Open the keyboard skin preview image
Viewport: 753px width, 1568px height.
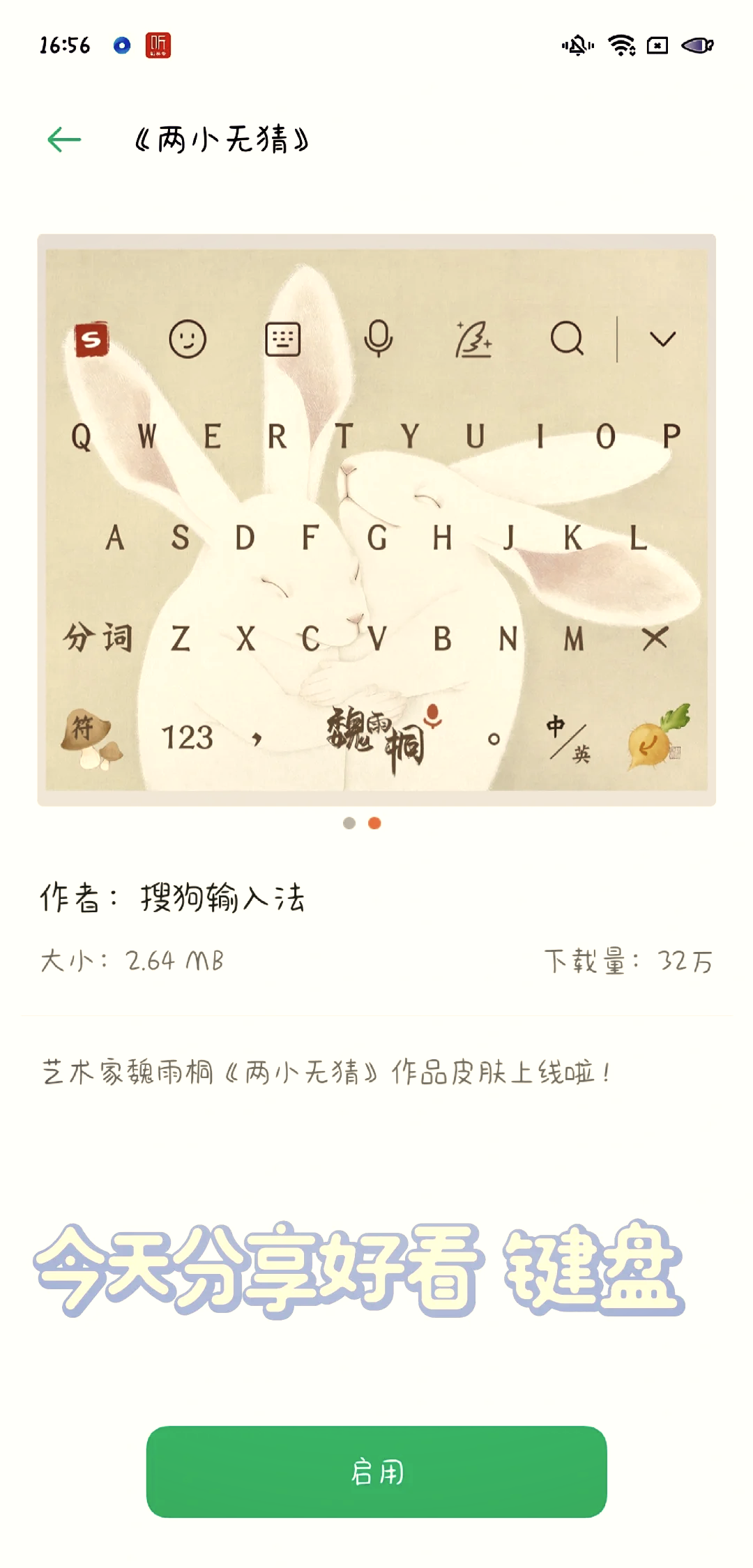coord(376,519)
